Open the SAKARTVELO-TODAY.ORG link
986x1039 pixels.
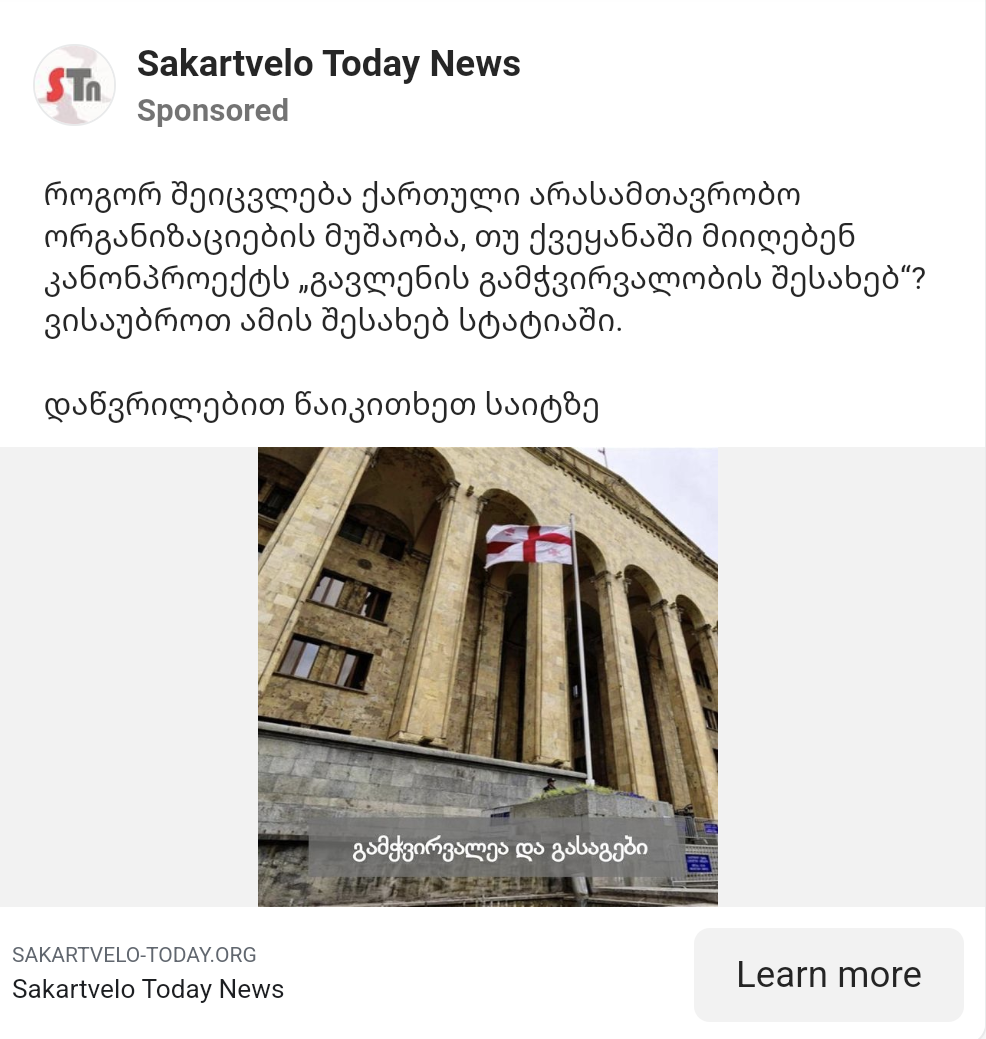(134, 954)
